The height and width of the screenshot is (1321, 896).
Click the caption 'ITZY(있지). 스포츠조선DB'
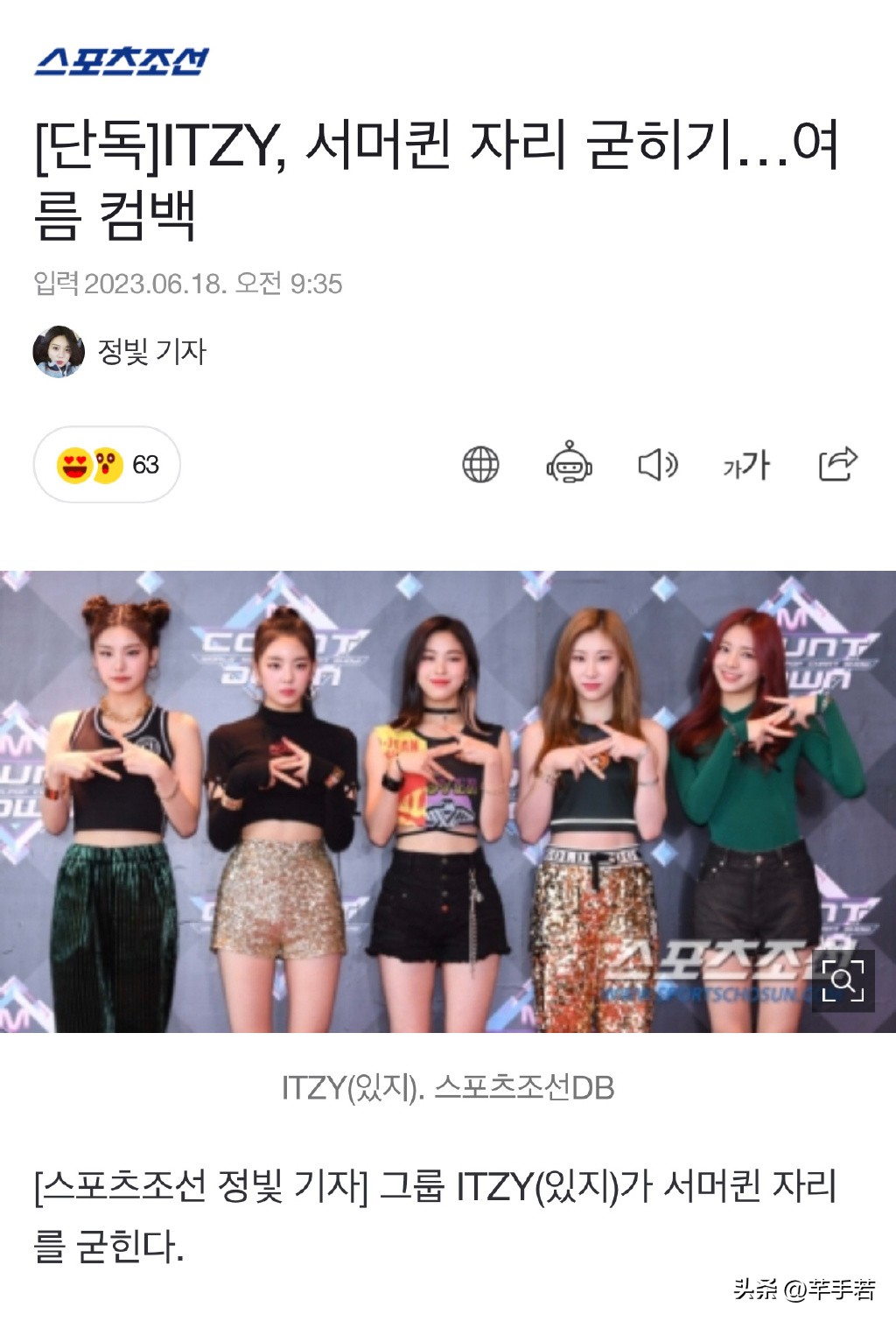click(448, 1087)
